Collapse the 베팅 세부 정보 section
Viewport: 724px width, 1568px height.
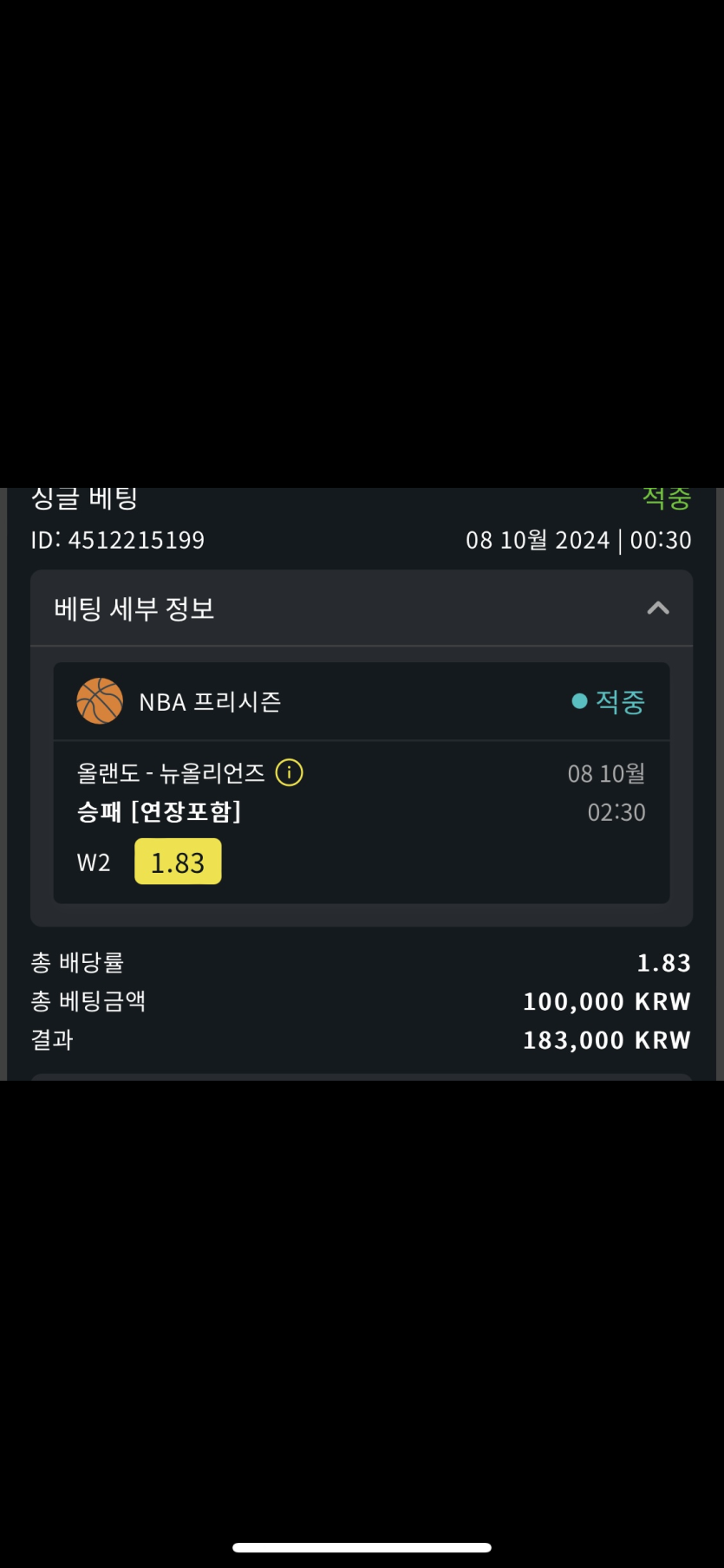658,608
